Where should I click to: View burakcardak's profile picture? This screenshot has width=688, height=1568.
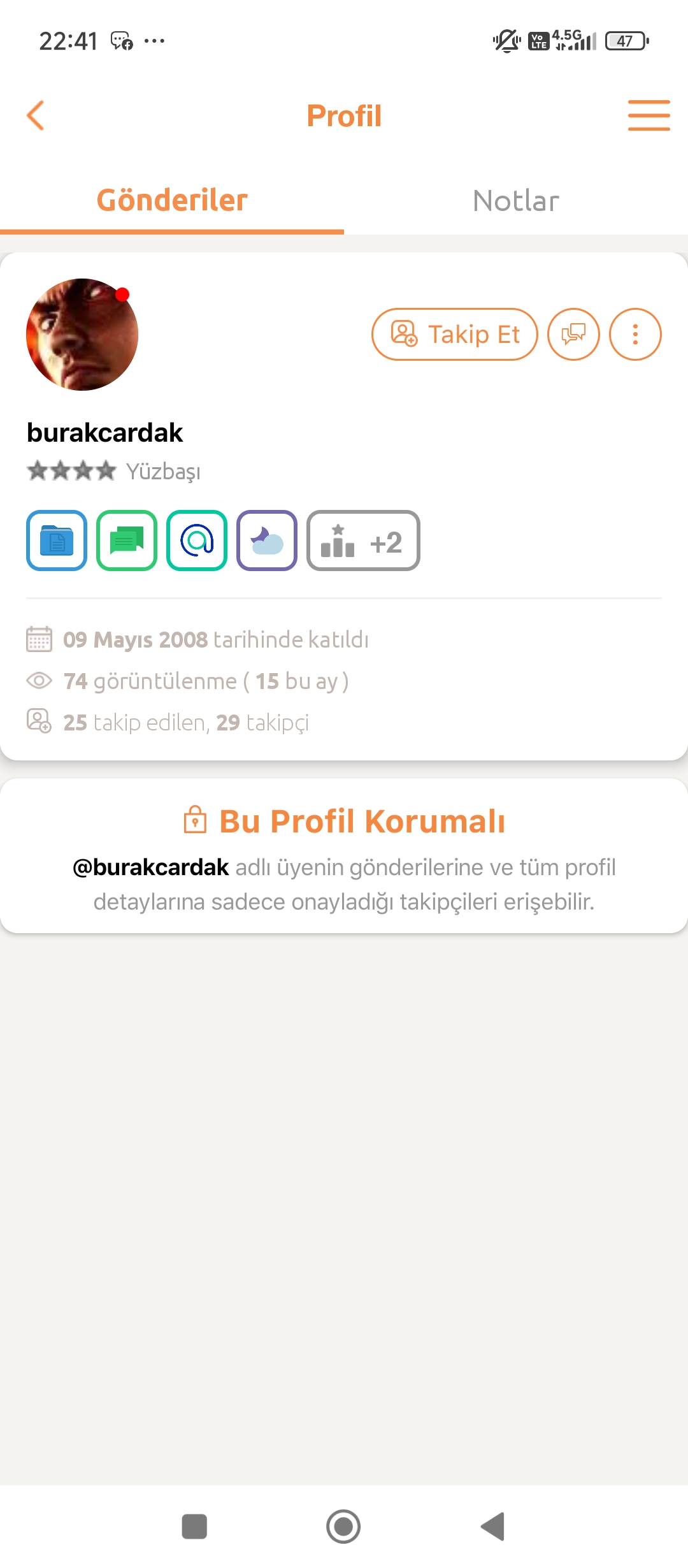[82, 335]
